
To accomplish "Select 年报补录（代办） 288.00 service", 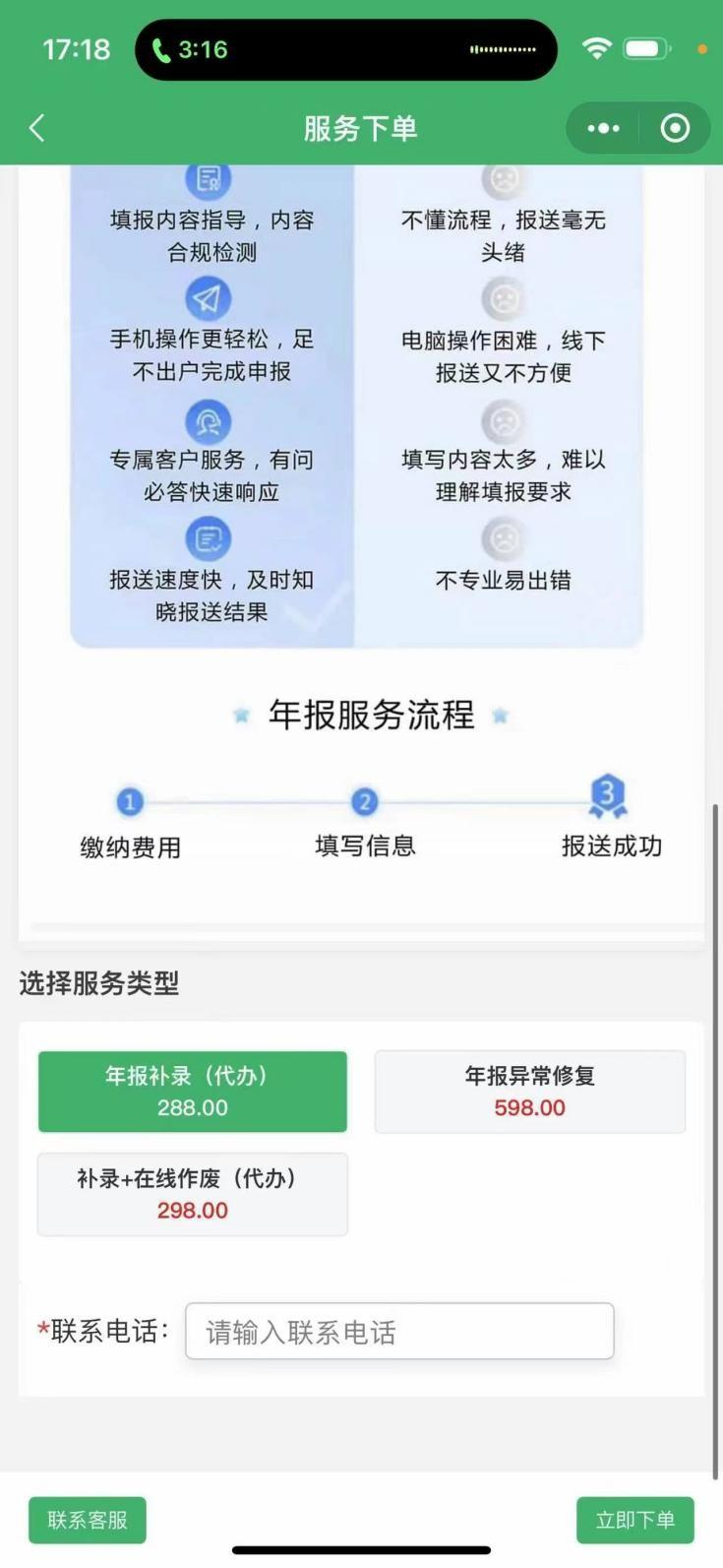I will [193, 1092].
